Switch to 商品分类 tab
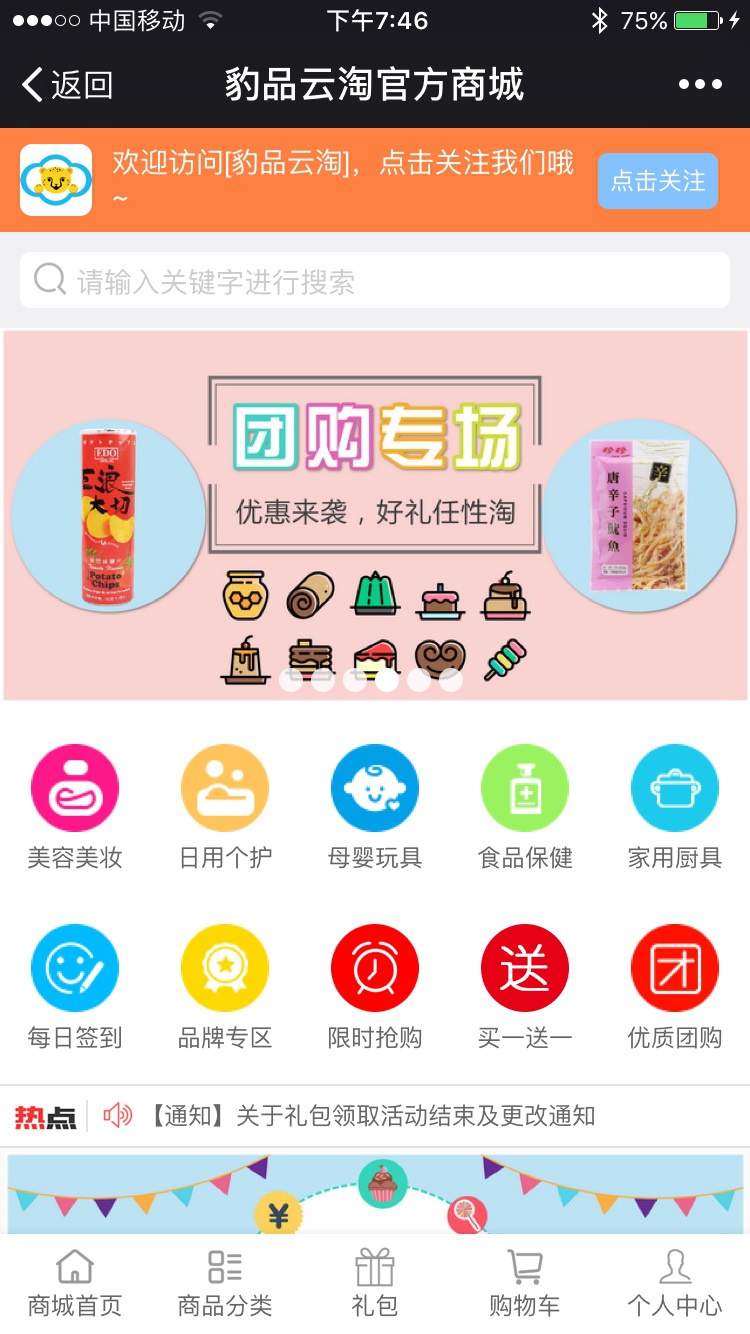The image size is (750, 1334). [x=225, y=1284]
